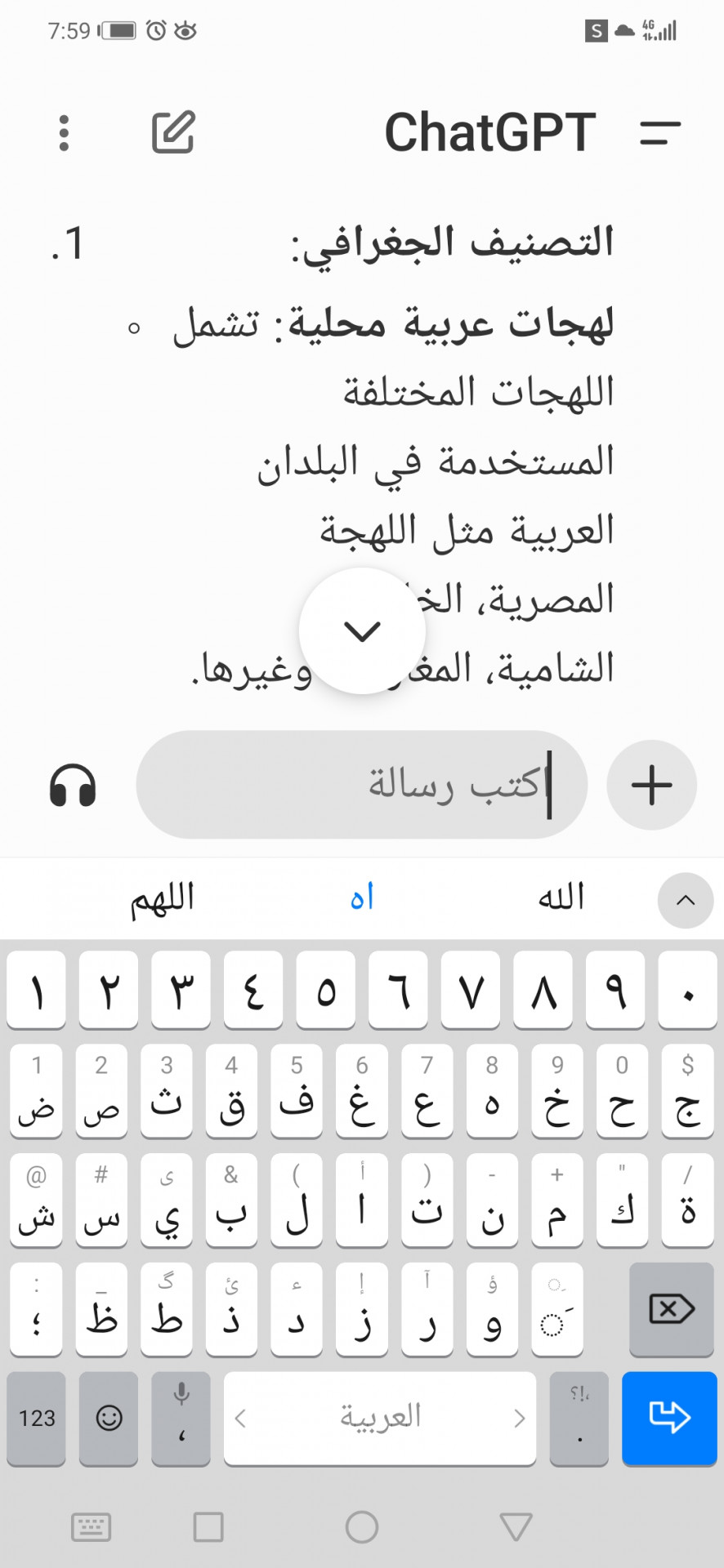Start a new chat with compose icon
This screenshot has width=724, height=1568.
coord(174,132)
